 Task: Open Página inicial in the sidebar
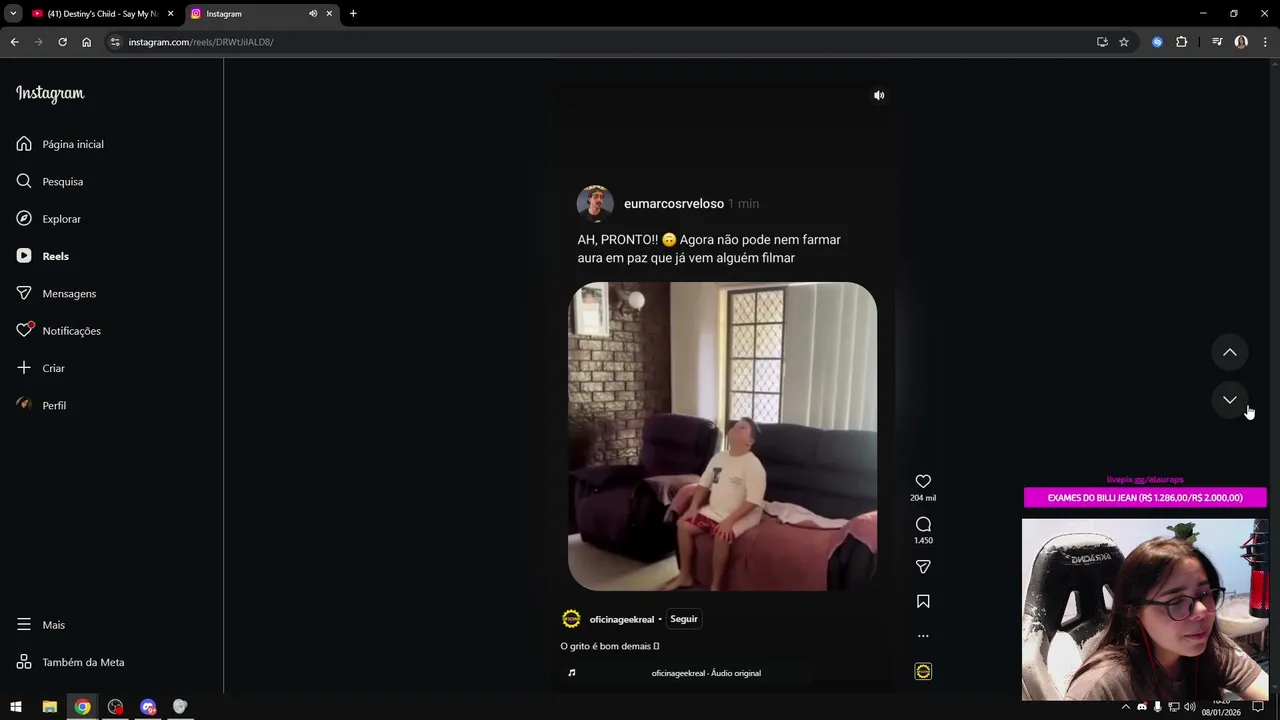click(72, 144)
